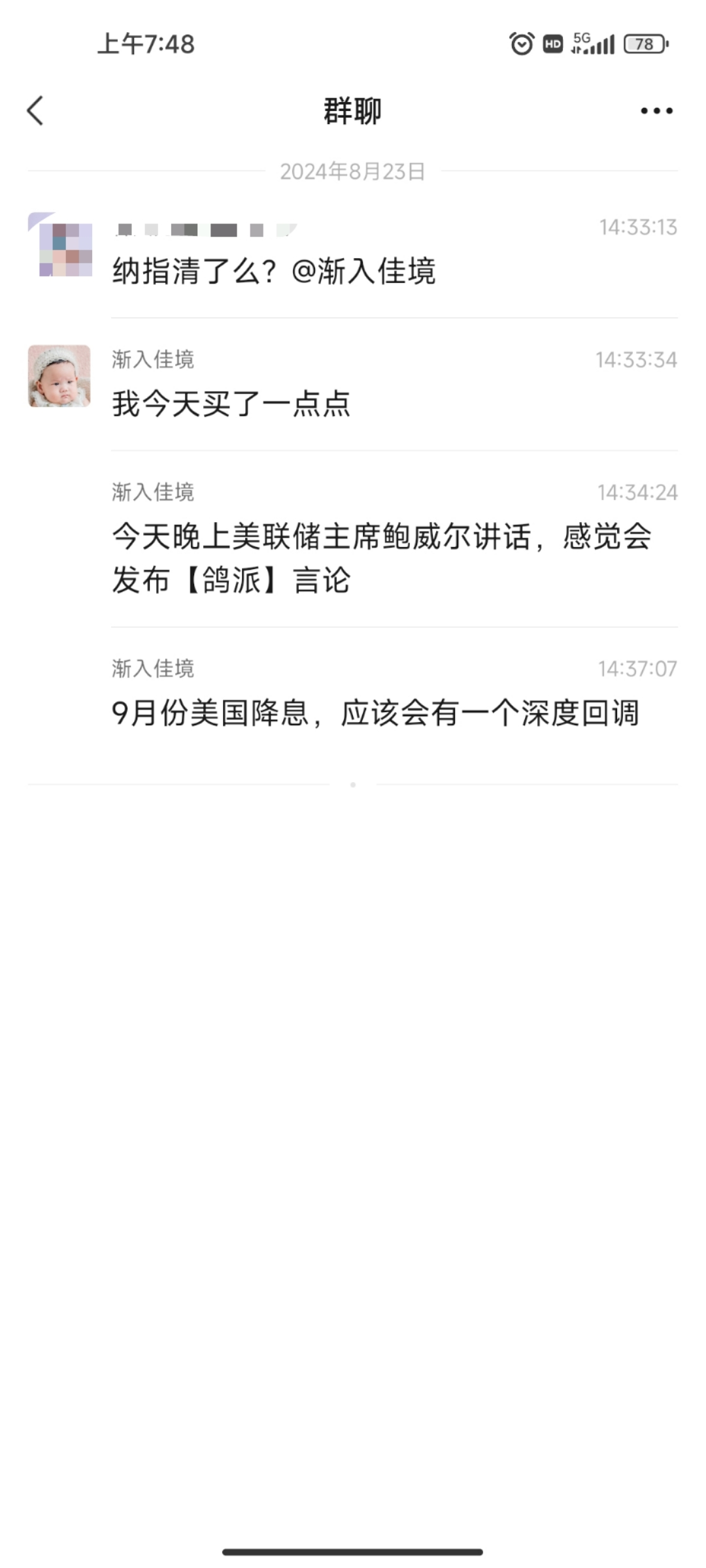Tap 渐入佳境's baby photo avatar
The width and height of the screenshot is (706, 1568).
(x=59, y=376)
